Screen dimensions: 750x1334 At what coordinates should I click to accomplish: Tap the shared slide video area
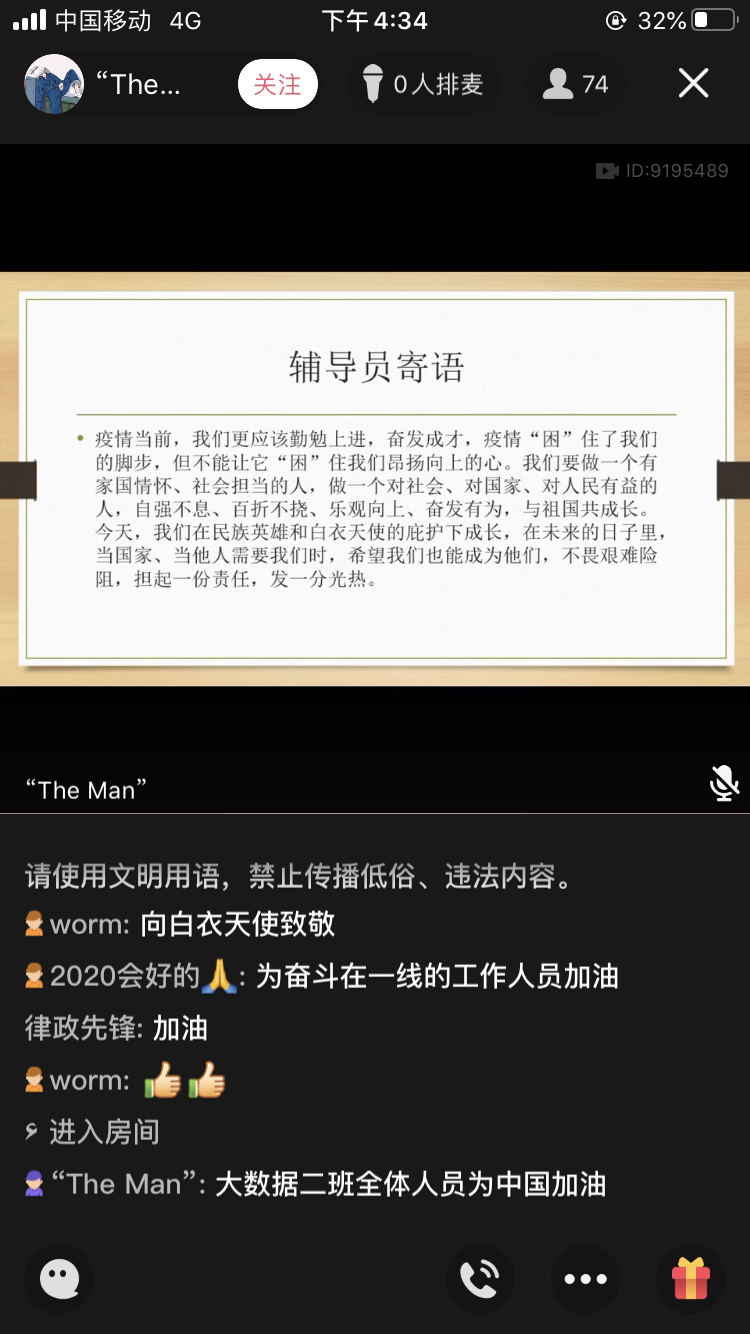point(375,478)
